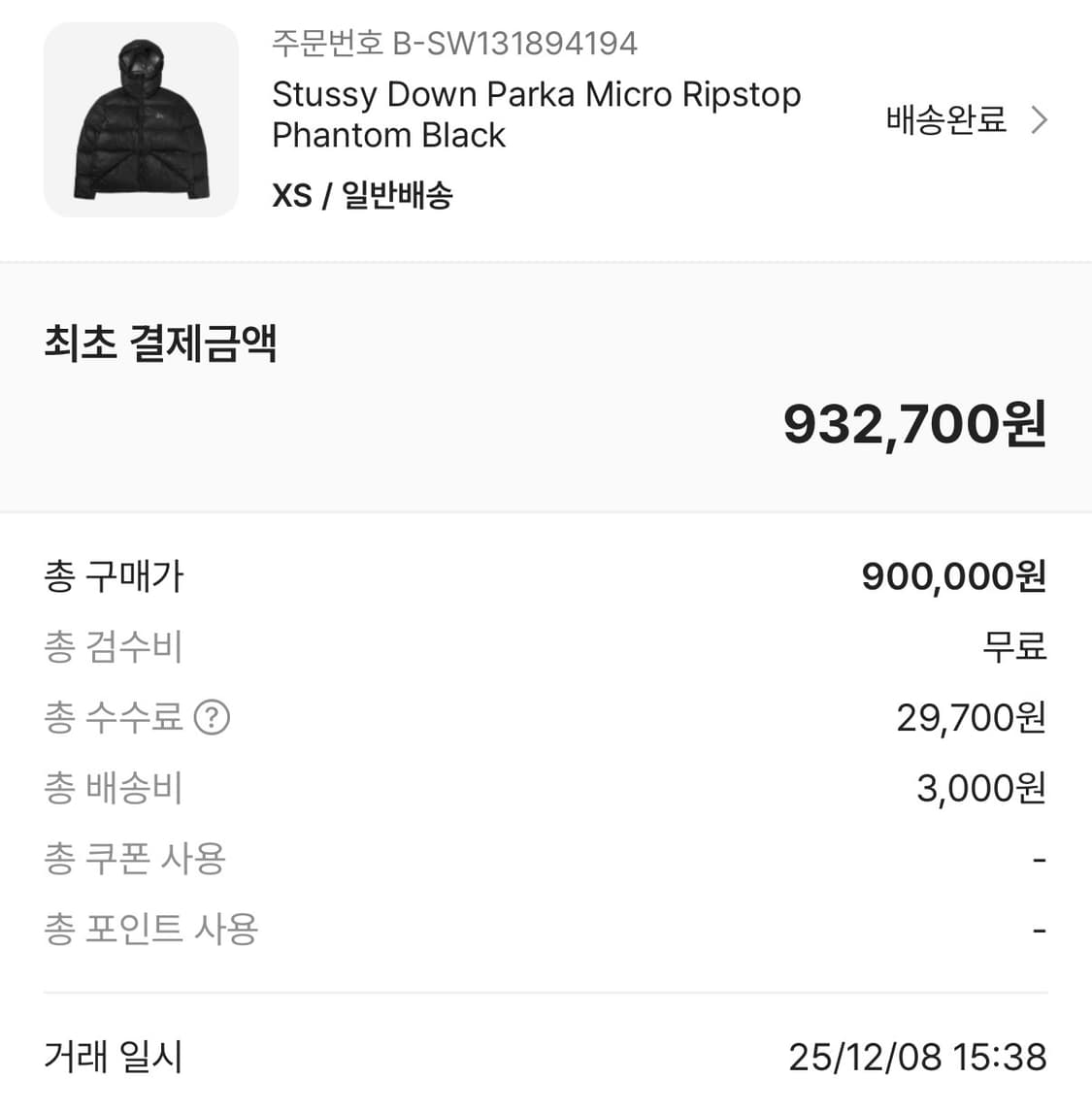This screenshot has height=1112, width=1092.
Task: Open delivery details via 배송완료 arrow
Action: tap(1041, 119)
